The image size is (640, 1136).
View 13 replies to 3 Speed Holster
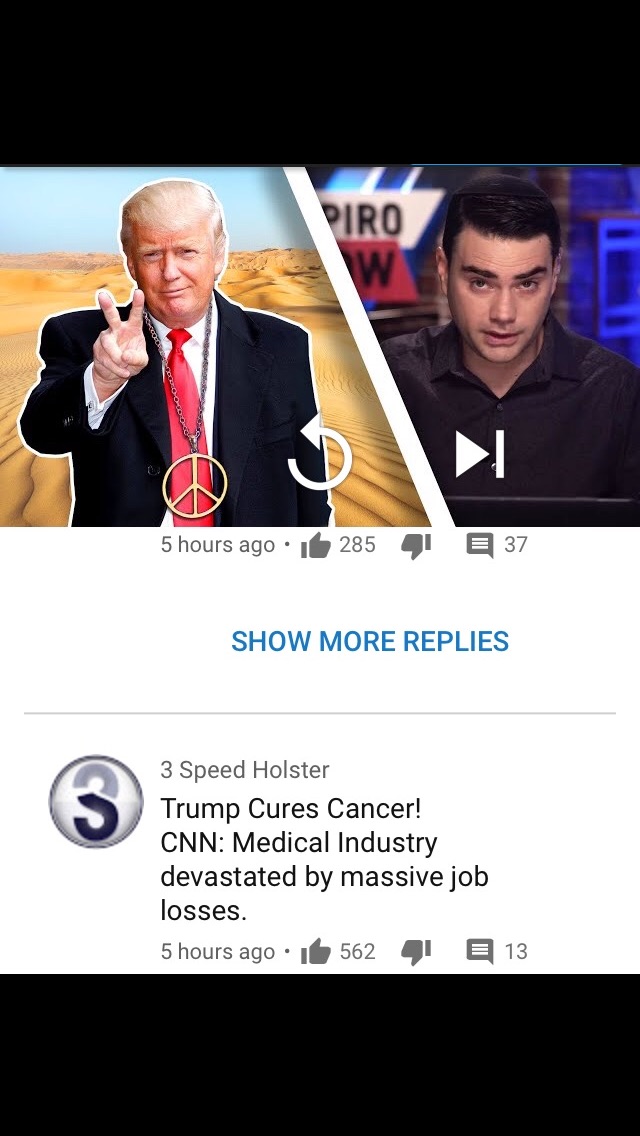[480, 951]
